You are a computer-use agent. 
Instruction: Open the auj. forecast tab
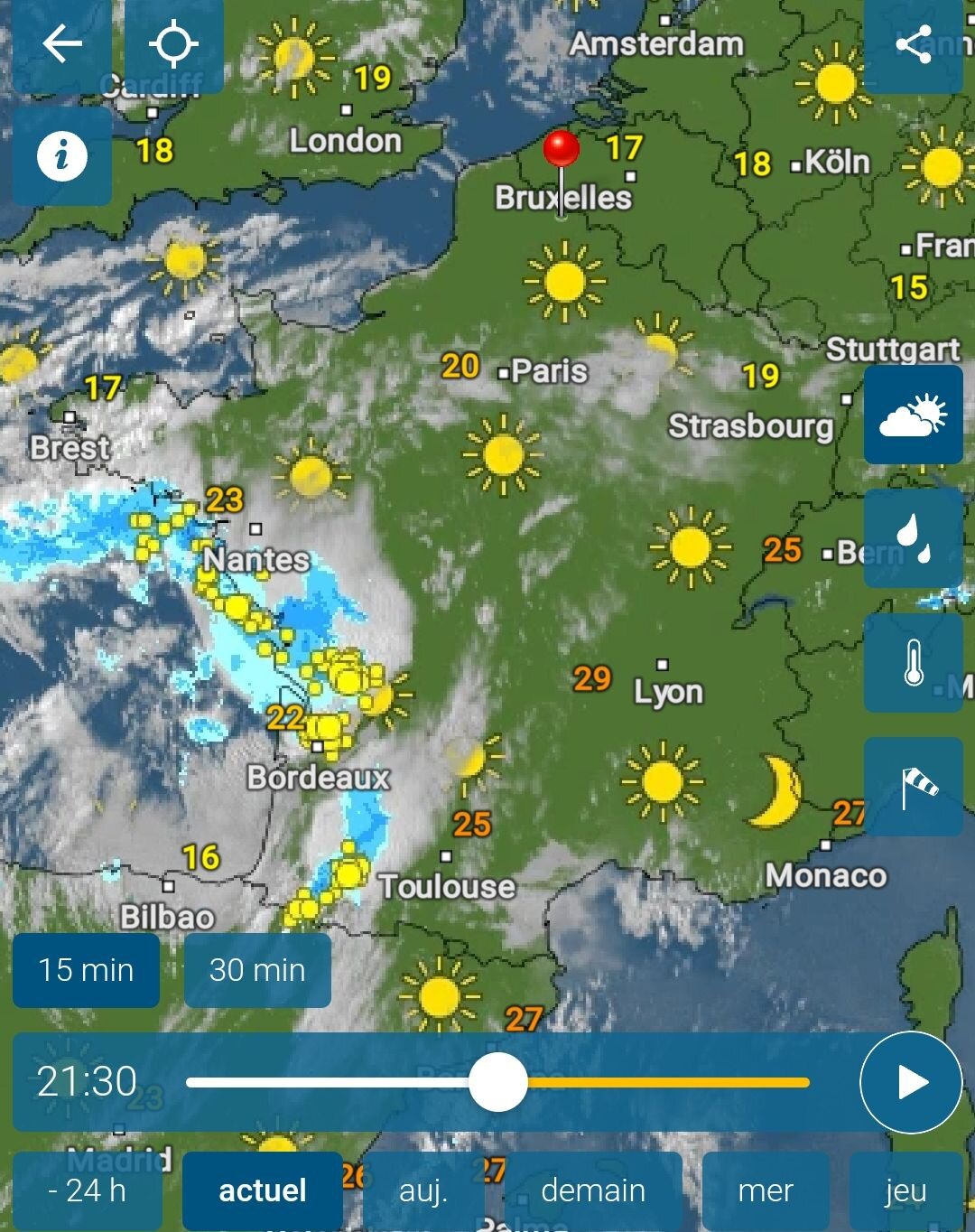point(423,1190)
